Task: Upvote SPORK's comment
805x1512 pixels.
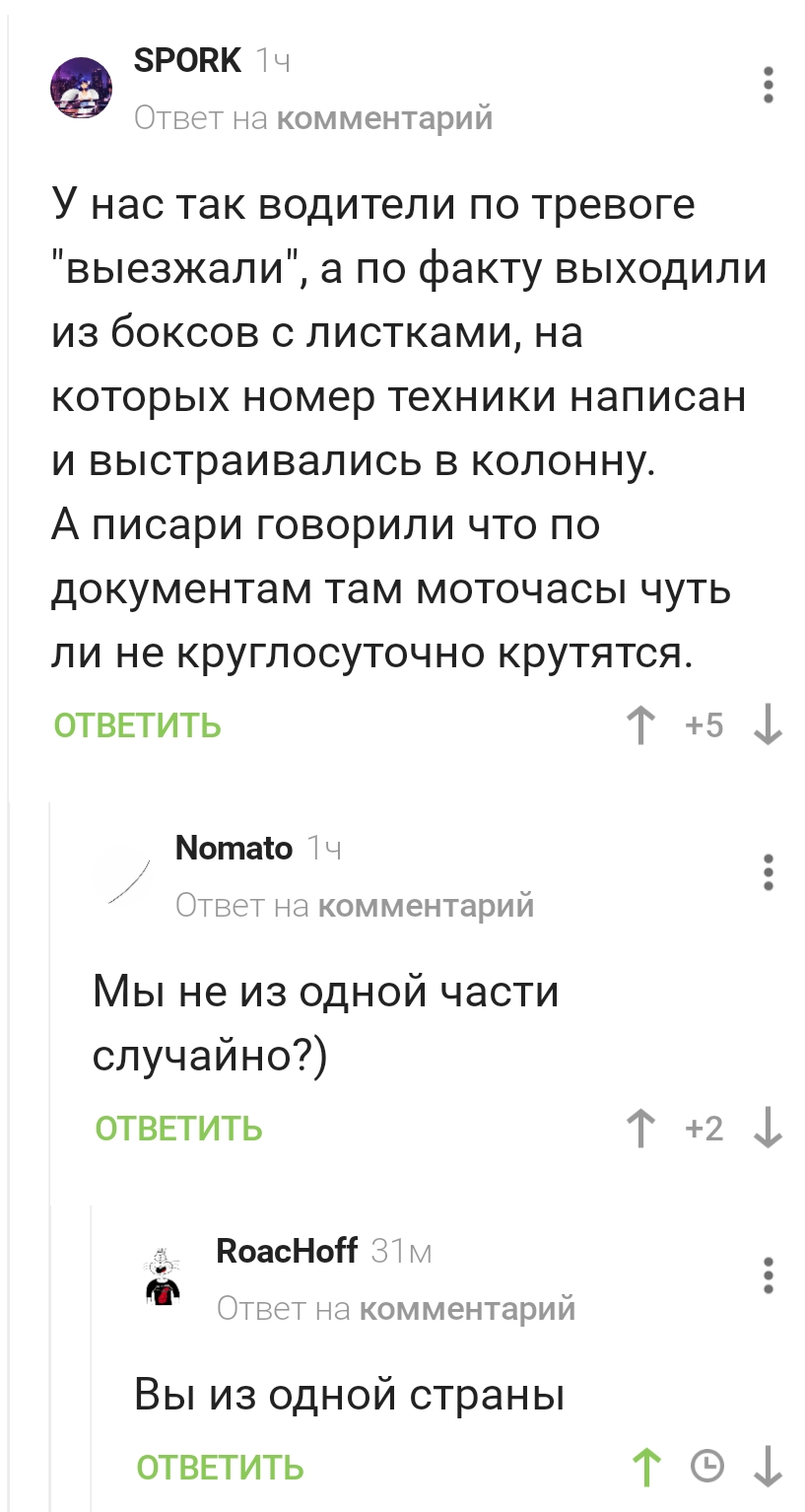Action: pyautogui.click(x=641, y=726)
